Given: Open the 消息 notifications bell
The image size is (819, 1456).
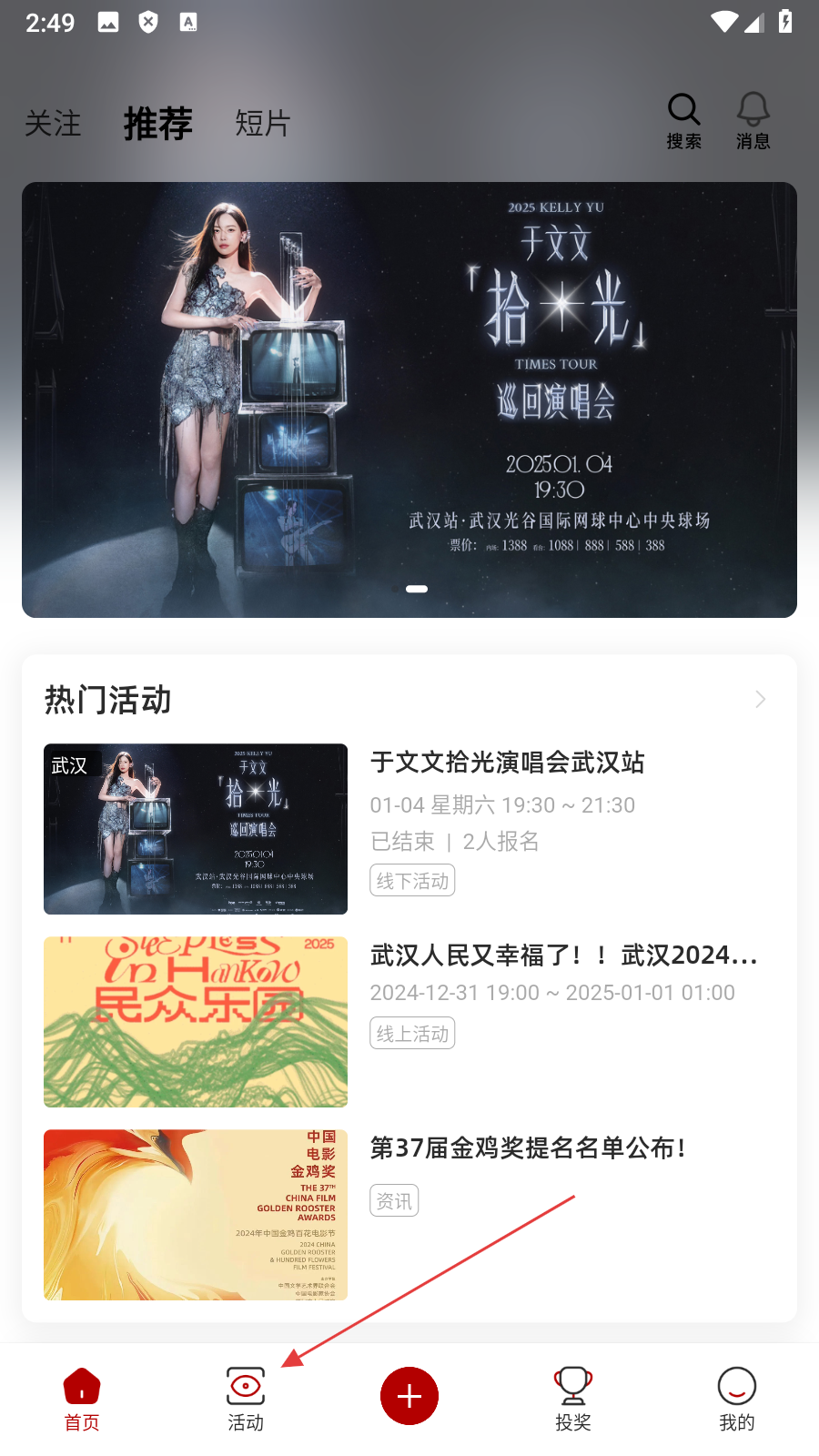Looking at the screenshot, I should click(753, 120).
